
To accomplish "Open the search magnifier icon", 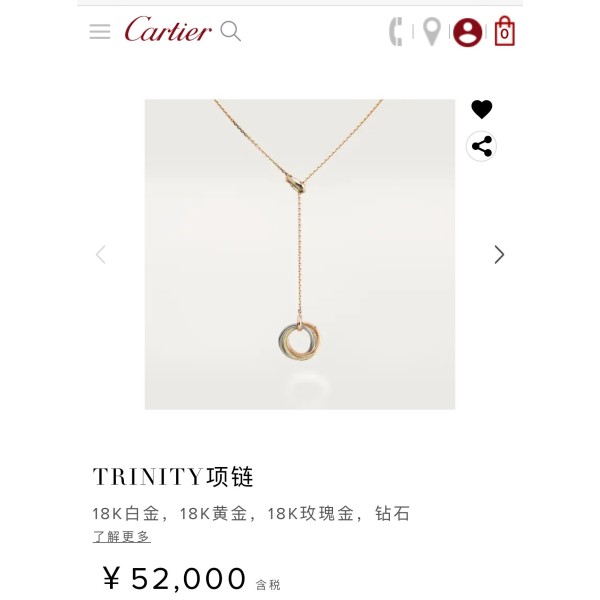I will click(x=231, y=32).
